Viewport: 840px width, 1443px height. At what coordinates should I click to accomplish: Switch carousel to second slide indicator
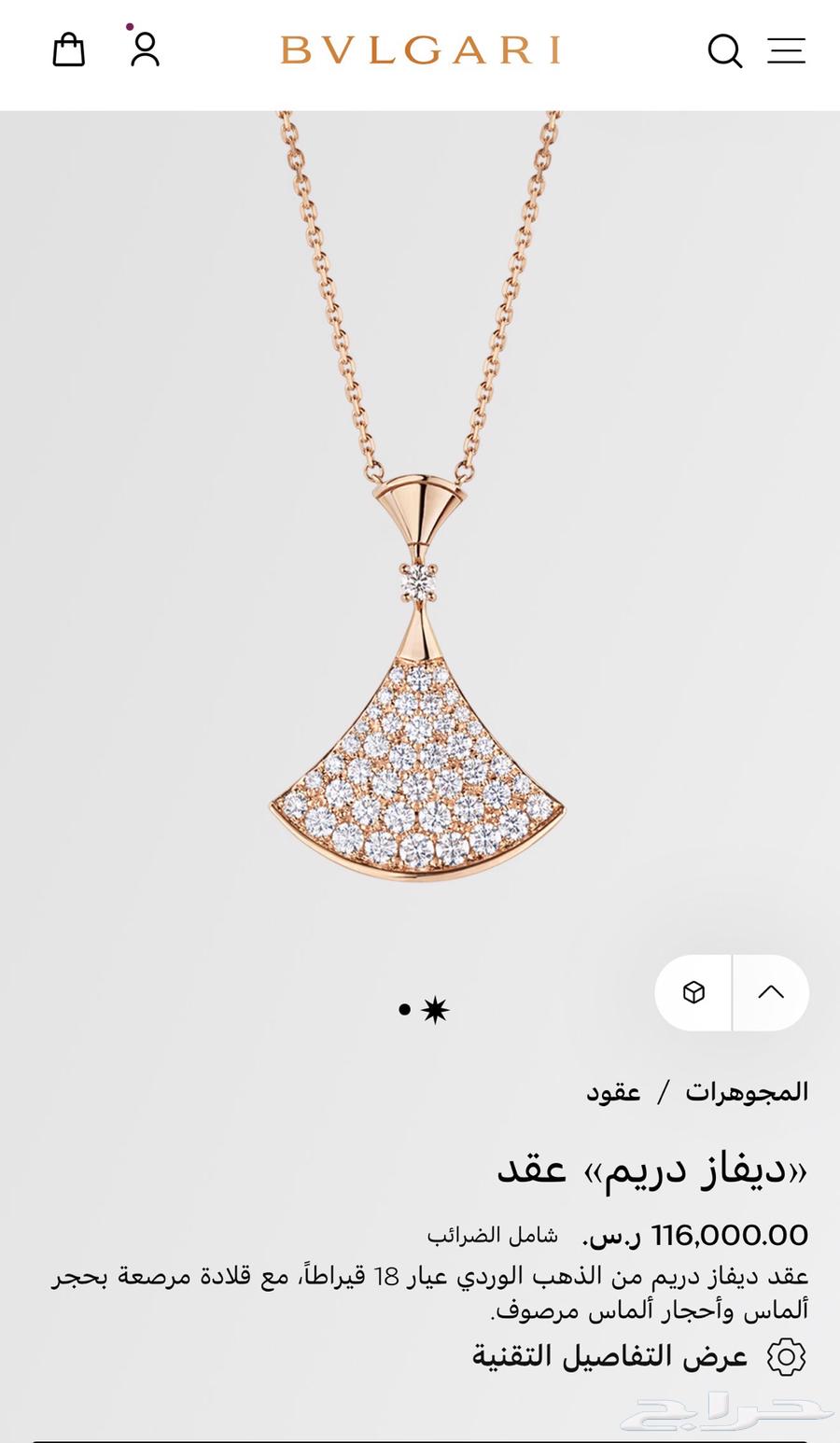click(x=435, y=1009)
